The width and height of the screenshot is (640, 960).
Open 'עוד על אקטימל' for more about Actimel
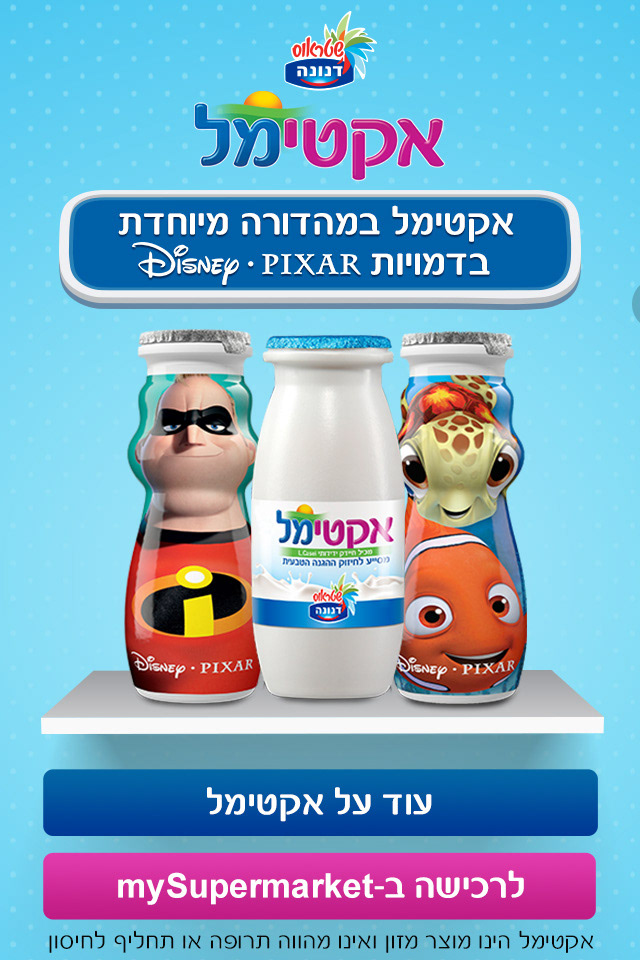pos(320,802)
